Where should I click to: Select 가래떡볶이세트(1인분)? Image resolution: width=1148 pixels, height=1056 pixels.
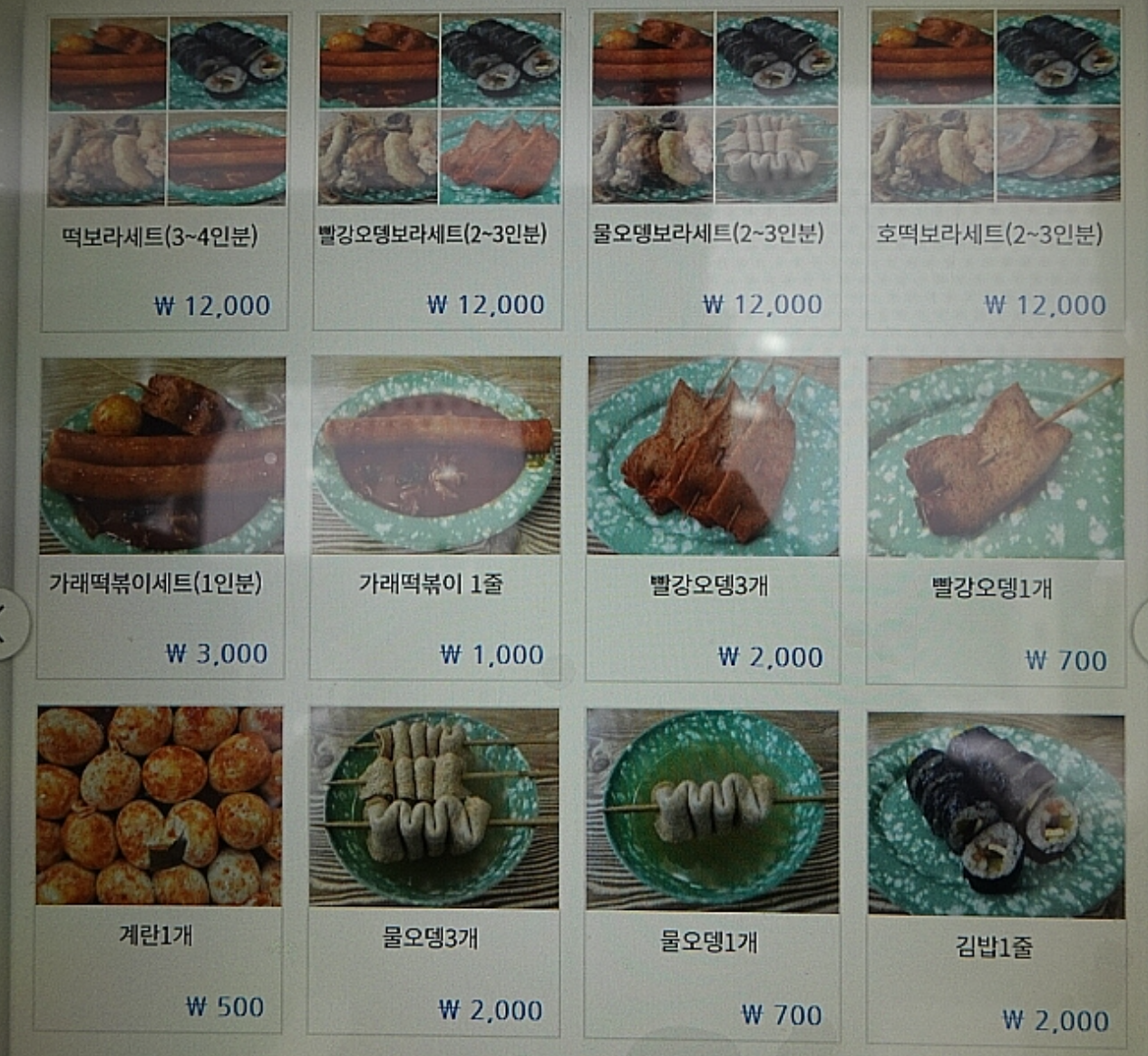point(161,517)
